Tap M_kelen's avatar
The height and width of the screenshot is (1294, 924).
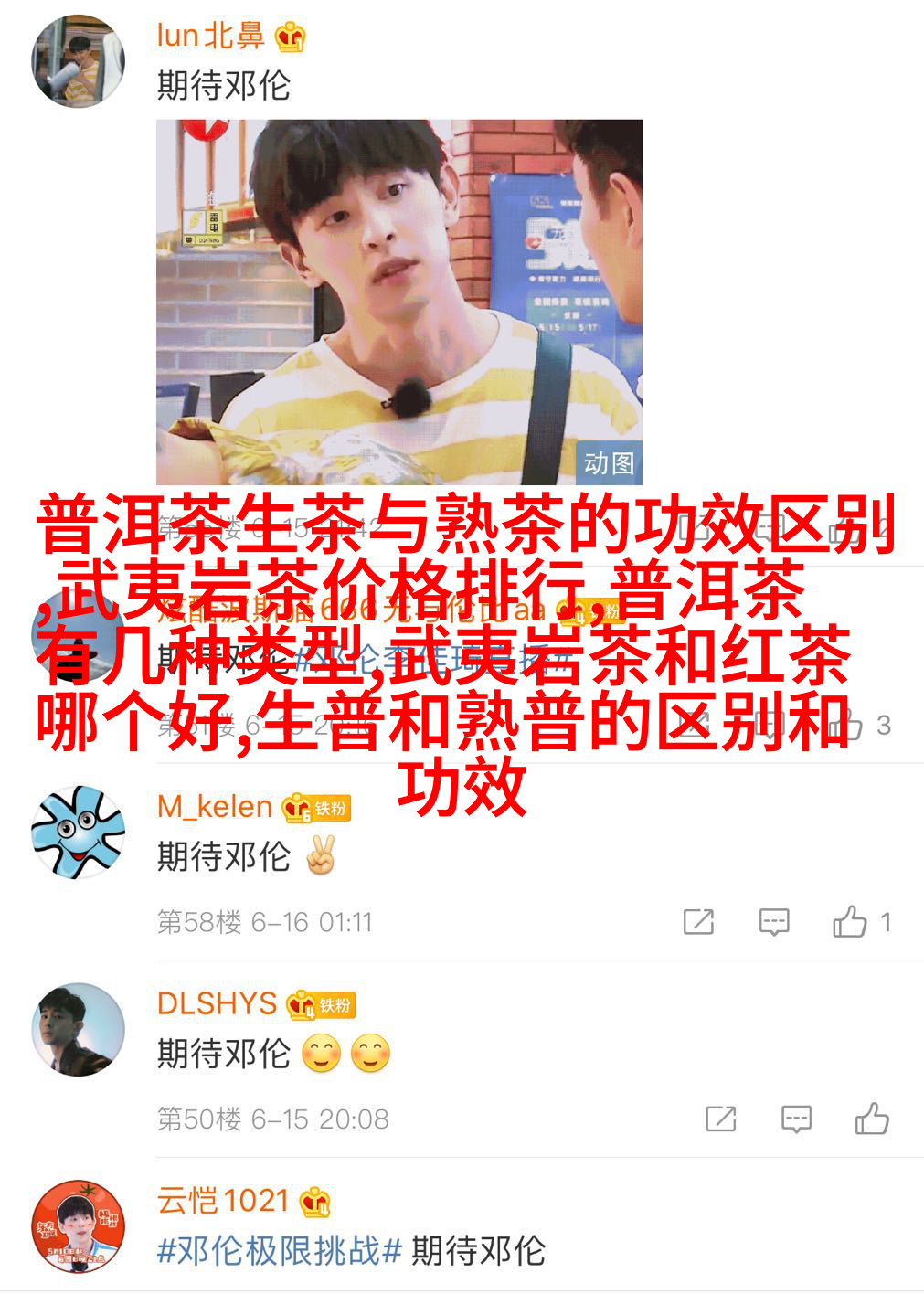(x=78, y=832)
